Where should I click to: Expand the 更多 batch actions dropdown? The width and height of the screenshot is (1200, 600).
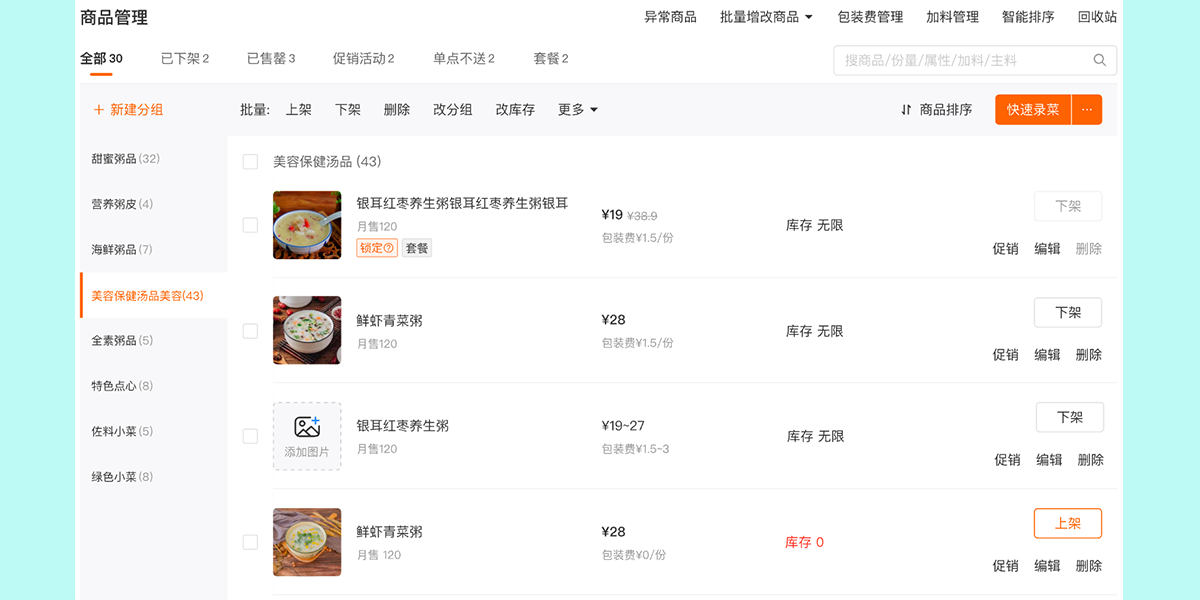pos(578,110)
